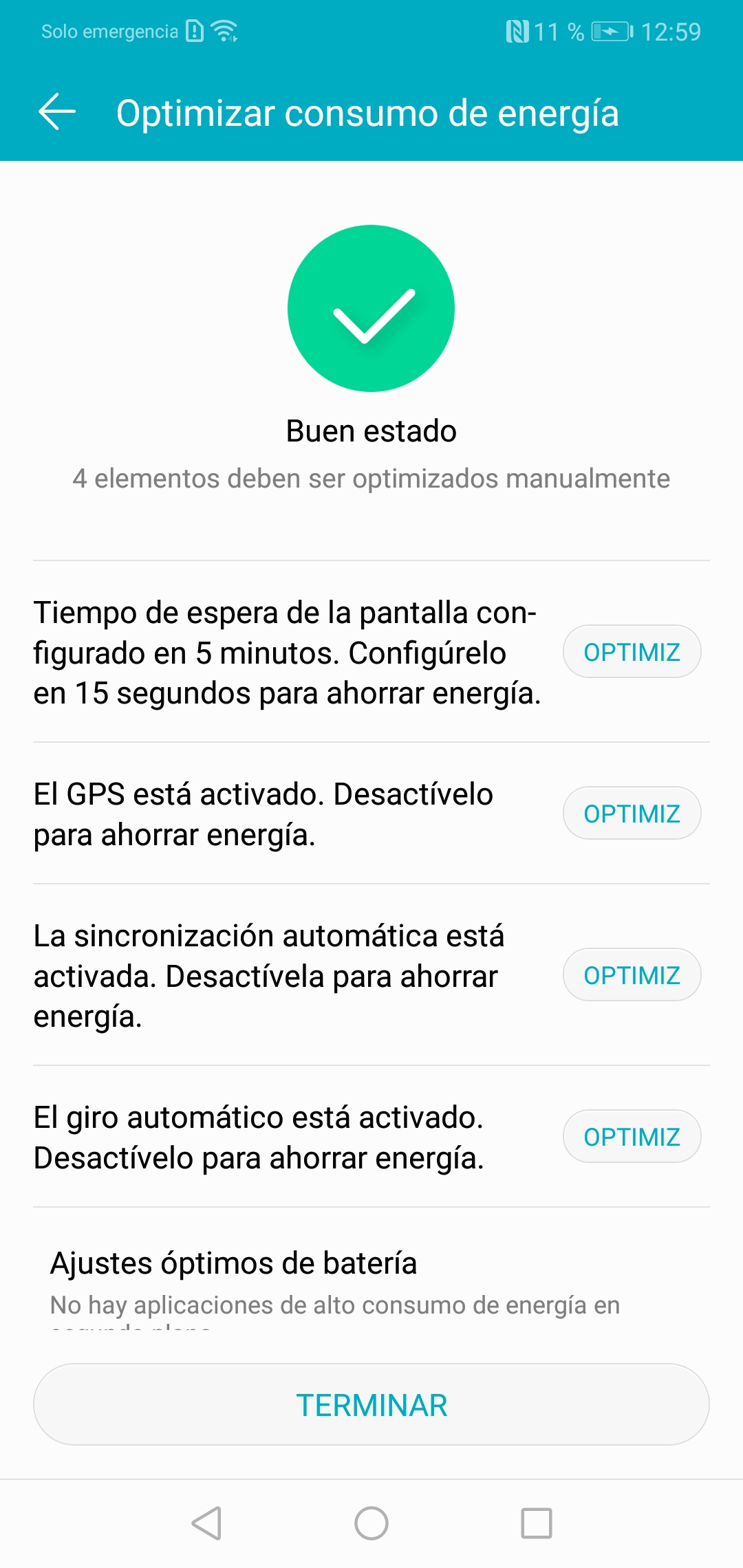743x1568 pixels.
Task: Go back using the header arrow
Action: coord(57,112)
